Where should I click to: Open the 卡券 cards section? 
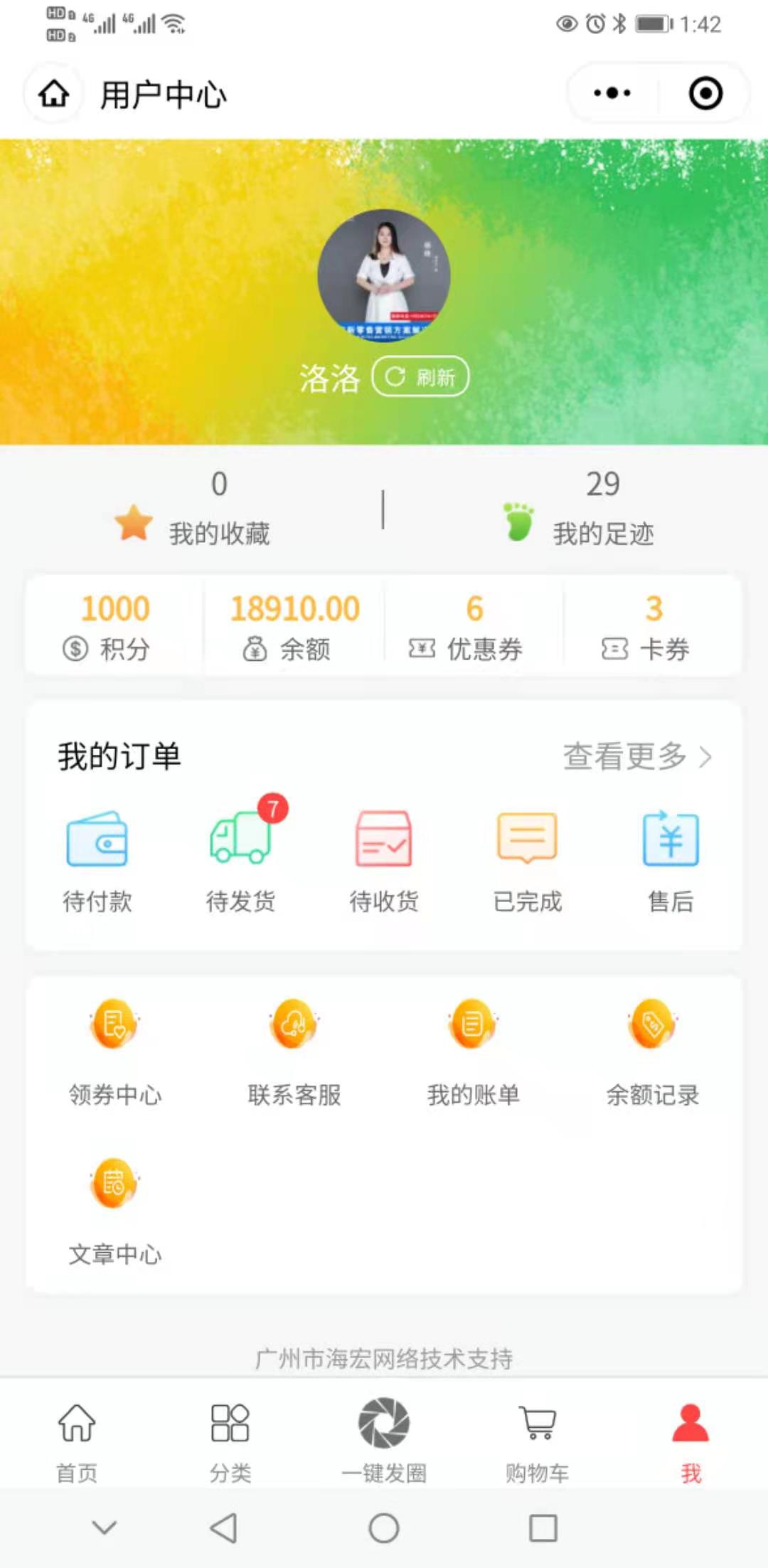click(652, 627)
